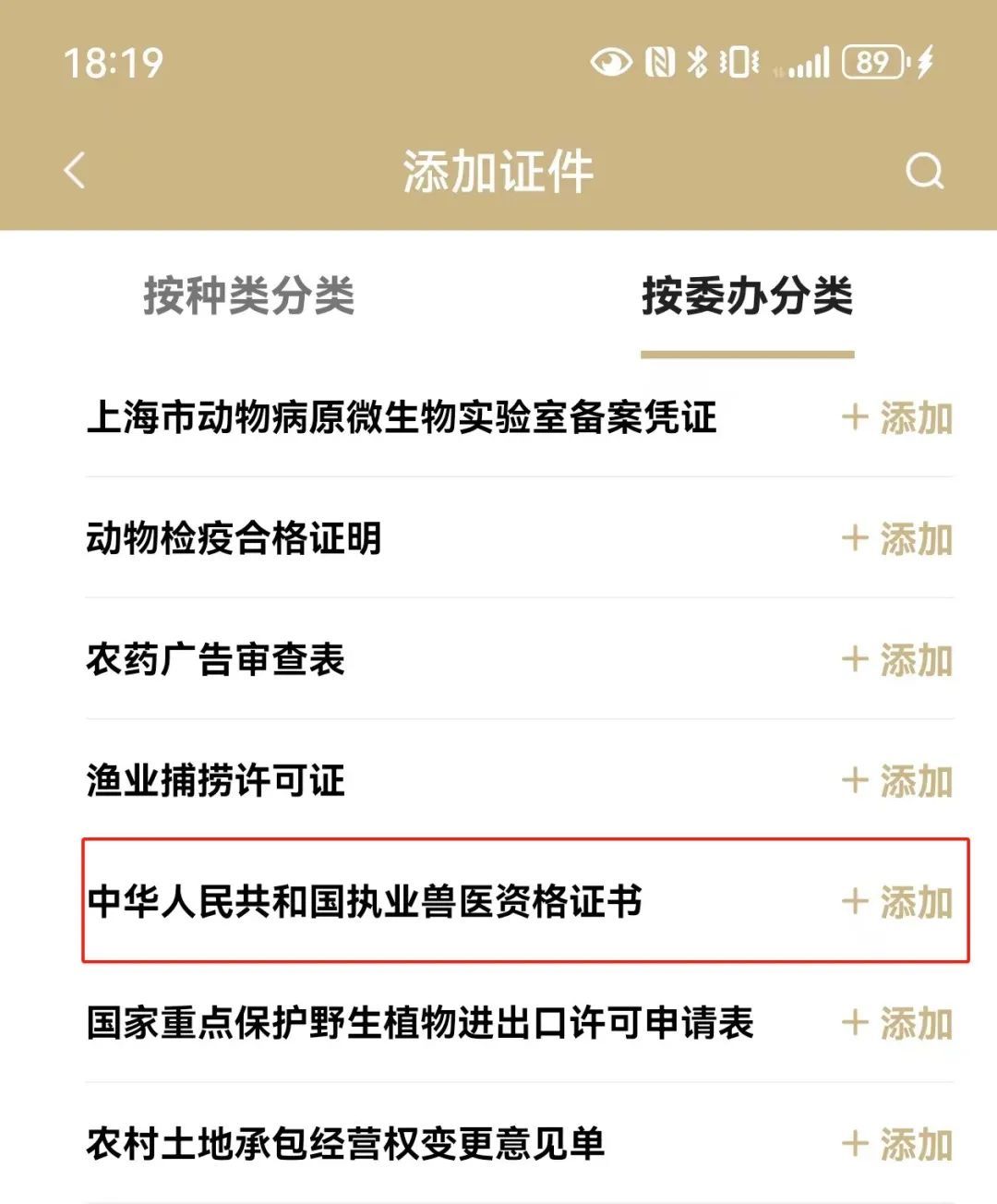Open the search icon in the header
997x1204 pixels.
pyautogui.click(x=924, y=171)
